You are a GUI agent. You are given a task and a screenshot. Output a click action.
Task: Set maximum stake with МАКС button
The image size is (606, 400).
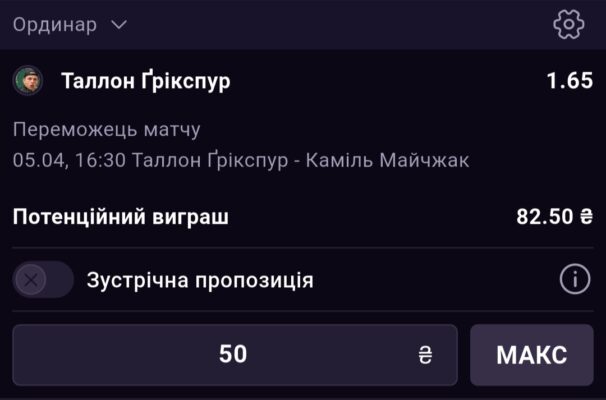point(531,354)
